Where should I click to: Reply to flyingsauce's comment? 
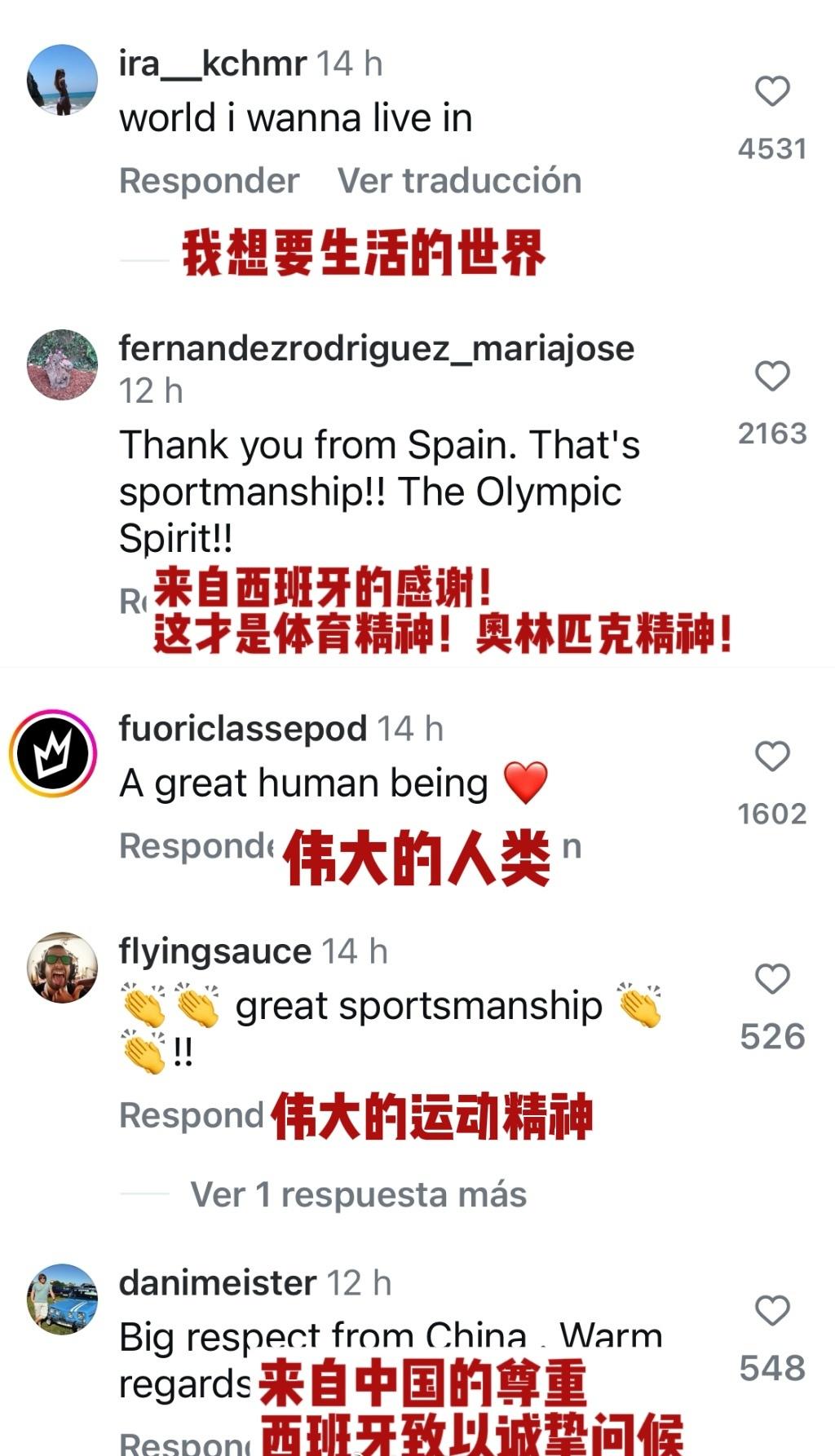pyautogui.click(x=192, y=1115)
